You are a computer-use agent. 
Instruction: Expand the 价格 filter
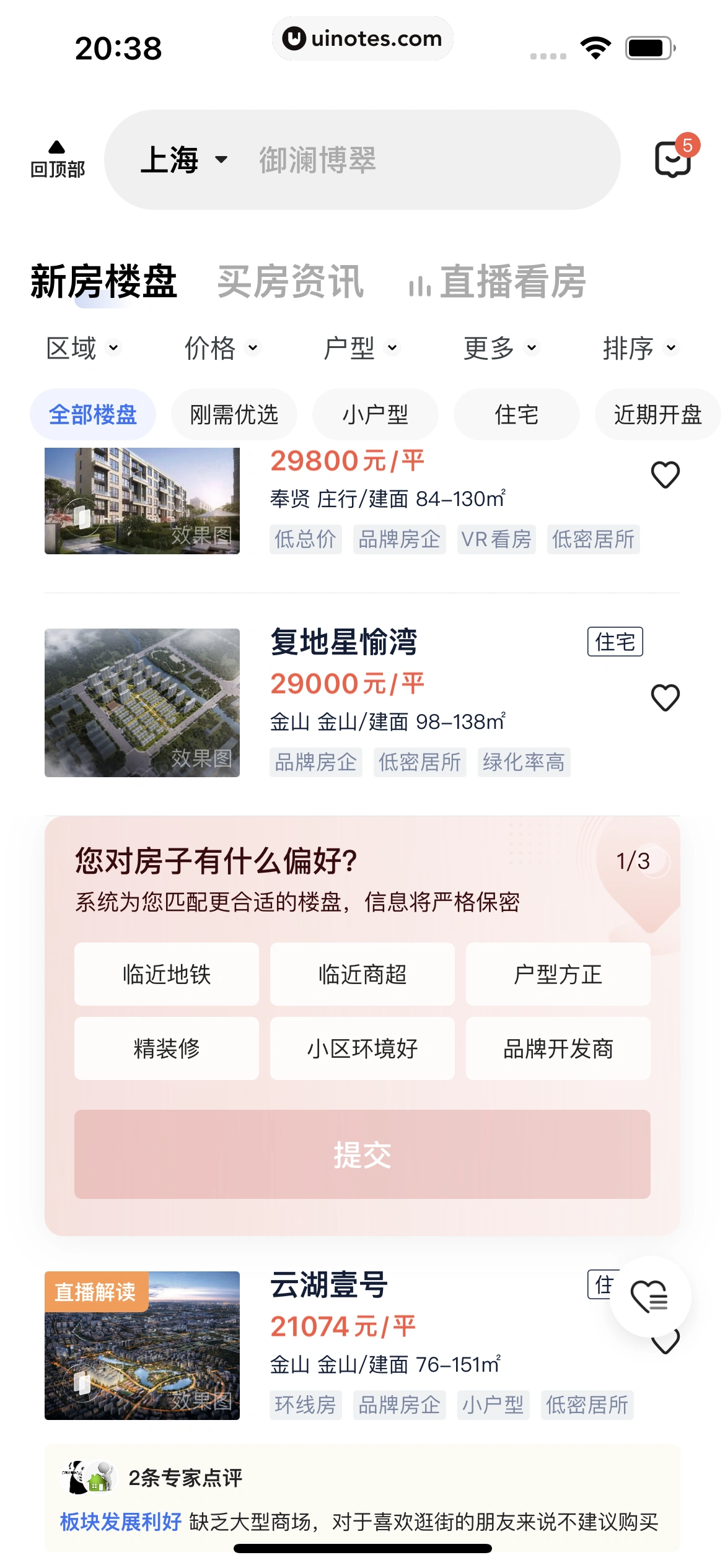coord(221,348)
